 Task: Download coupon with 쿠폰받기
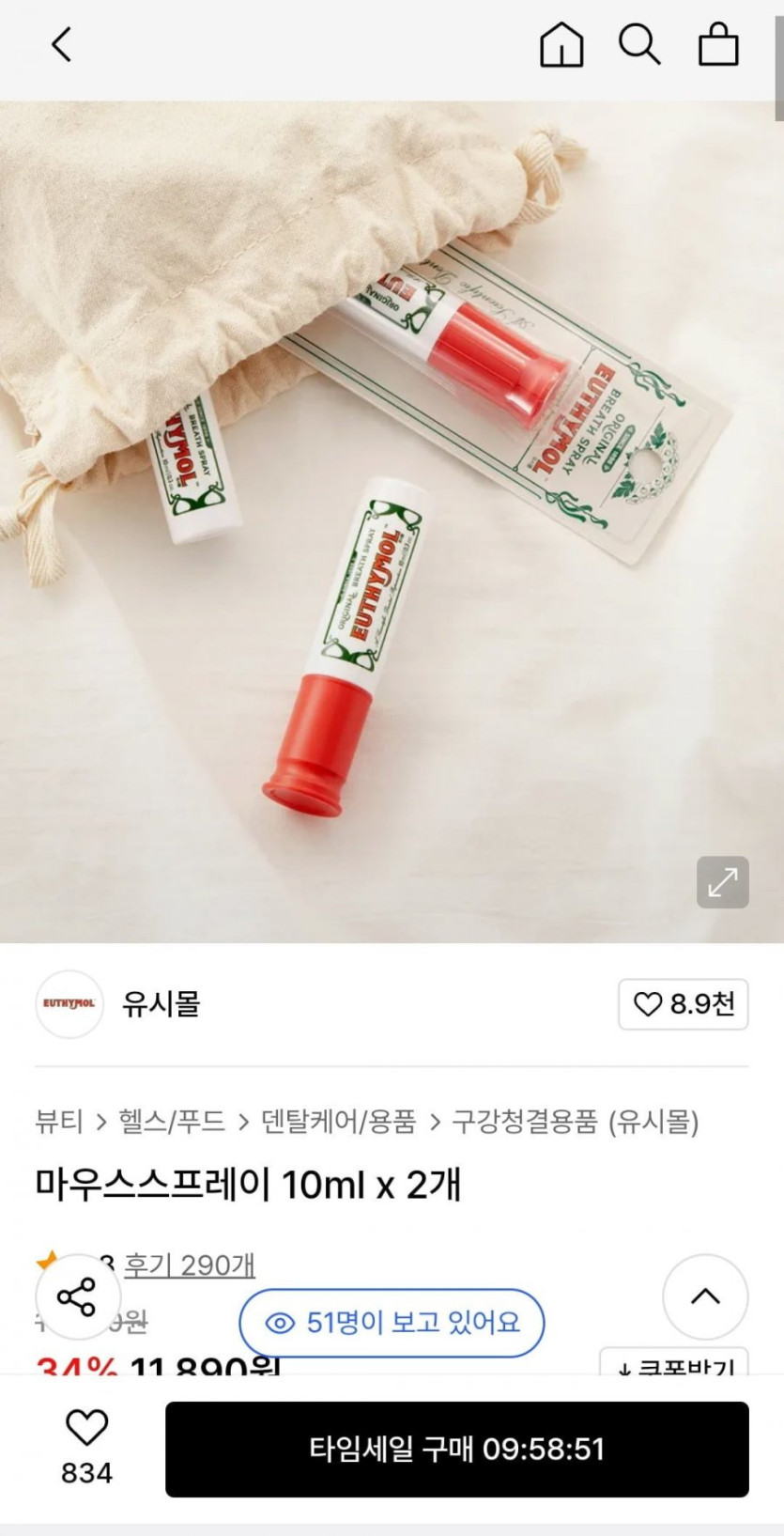(674, 1364)
